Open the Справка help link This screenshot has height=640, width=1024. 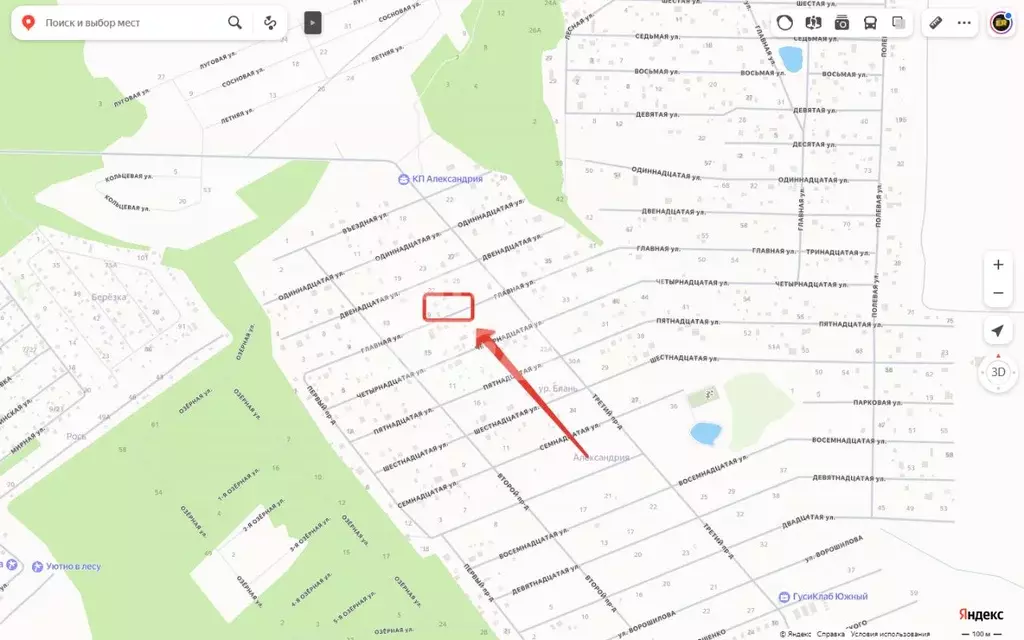coord(830,634)
